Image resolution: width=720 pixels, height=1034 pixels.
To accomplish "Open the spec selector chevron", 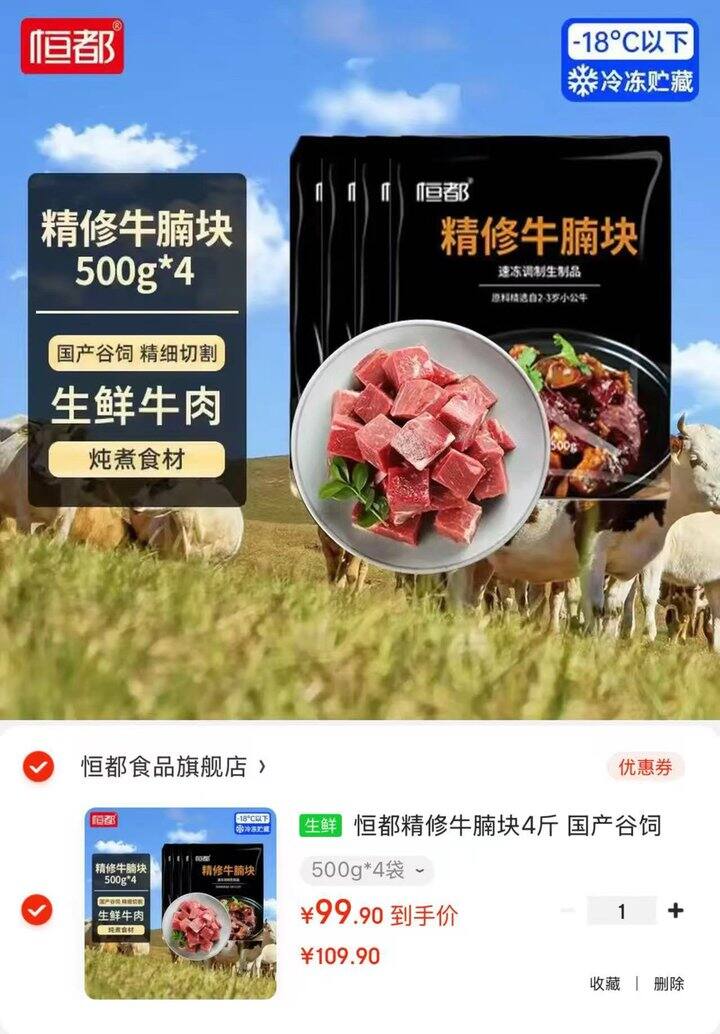I will pos(421,873).
